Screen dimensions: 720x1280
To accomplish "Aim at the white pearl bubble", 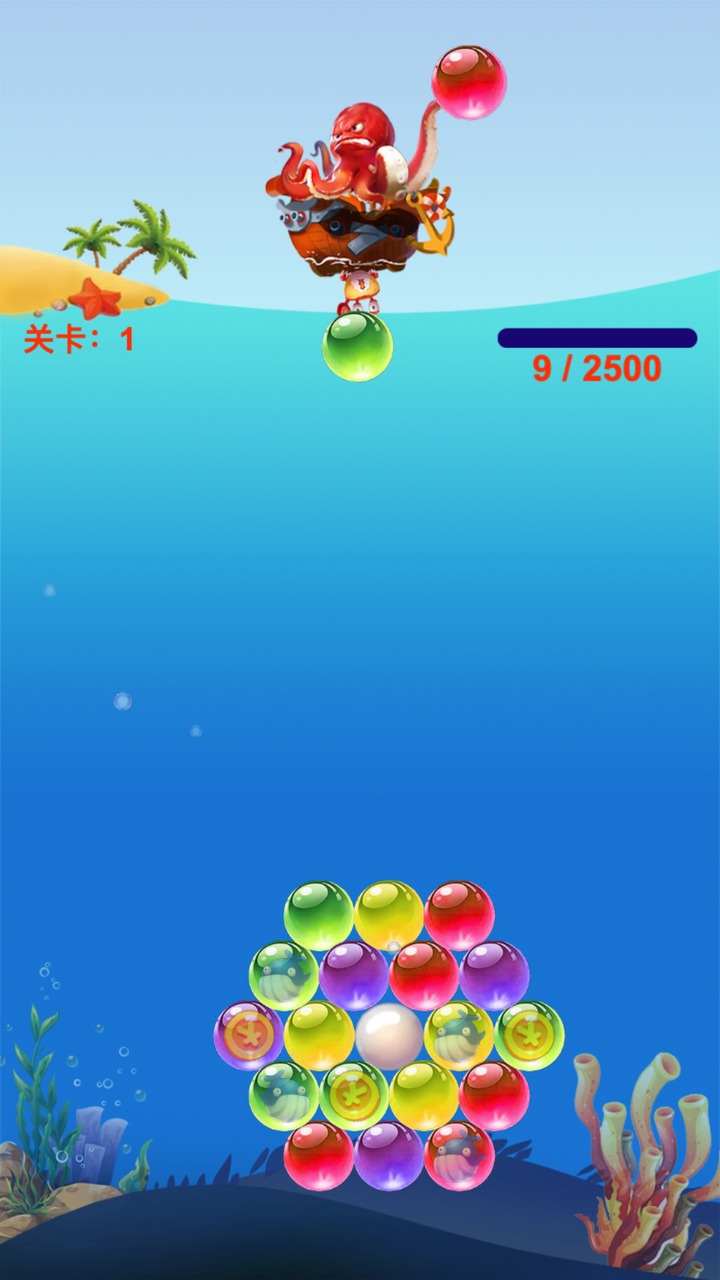I will coord(389,1036).
